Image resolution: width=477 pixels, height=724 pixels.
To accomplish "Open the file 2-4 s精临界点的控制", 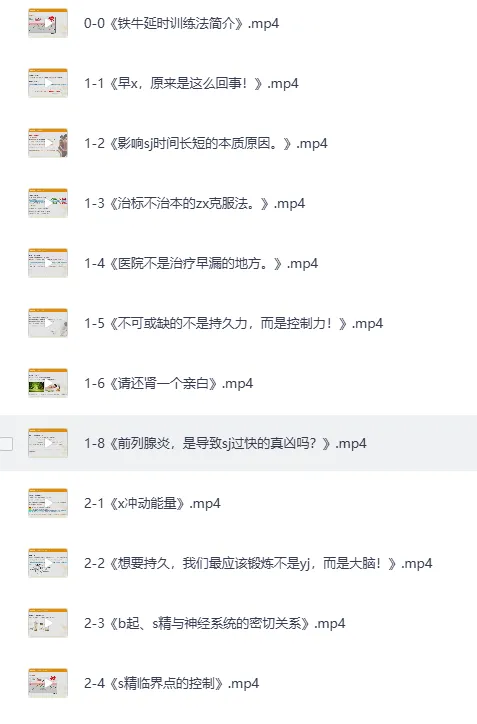I will coord(171,683).
